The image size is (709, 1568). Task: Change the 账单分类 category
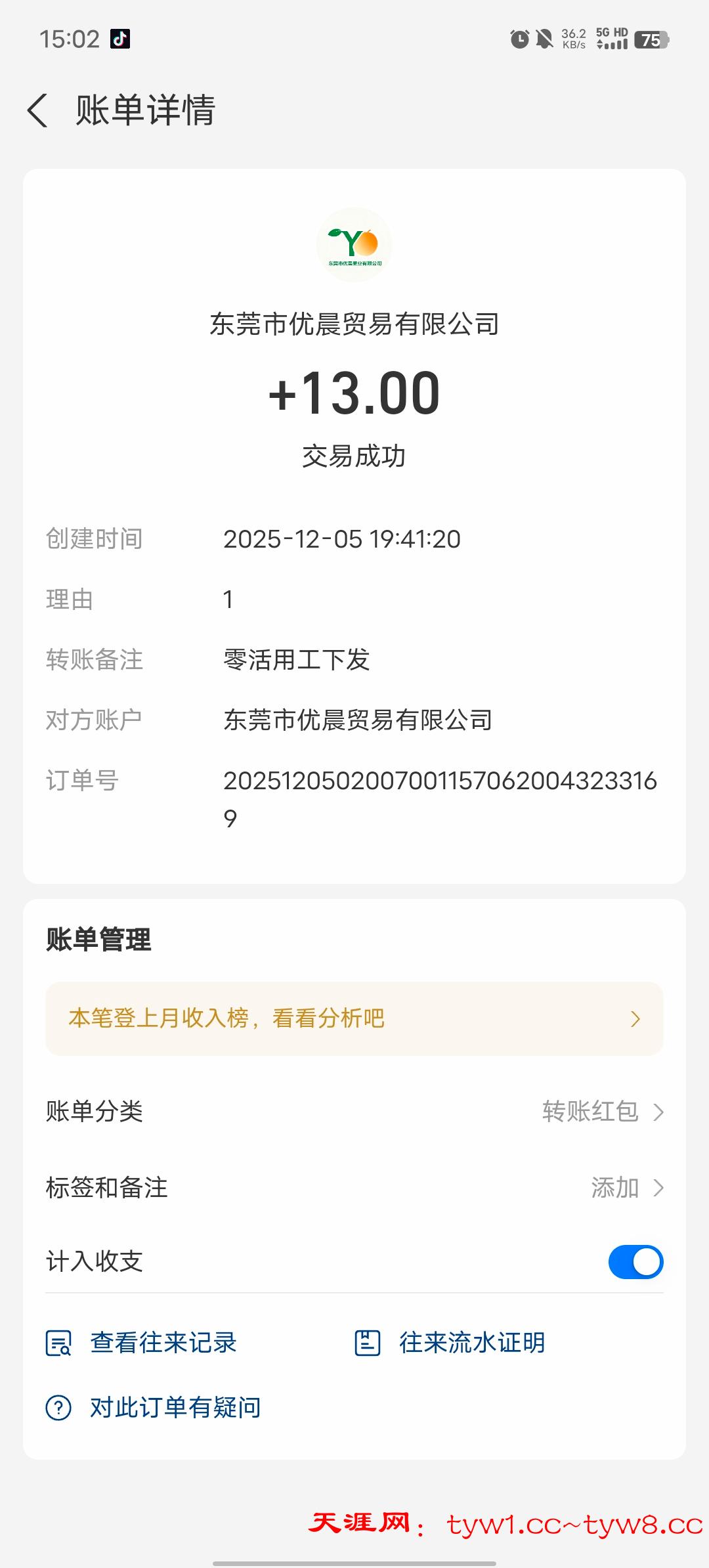[x=603, y=1112]
